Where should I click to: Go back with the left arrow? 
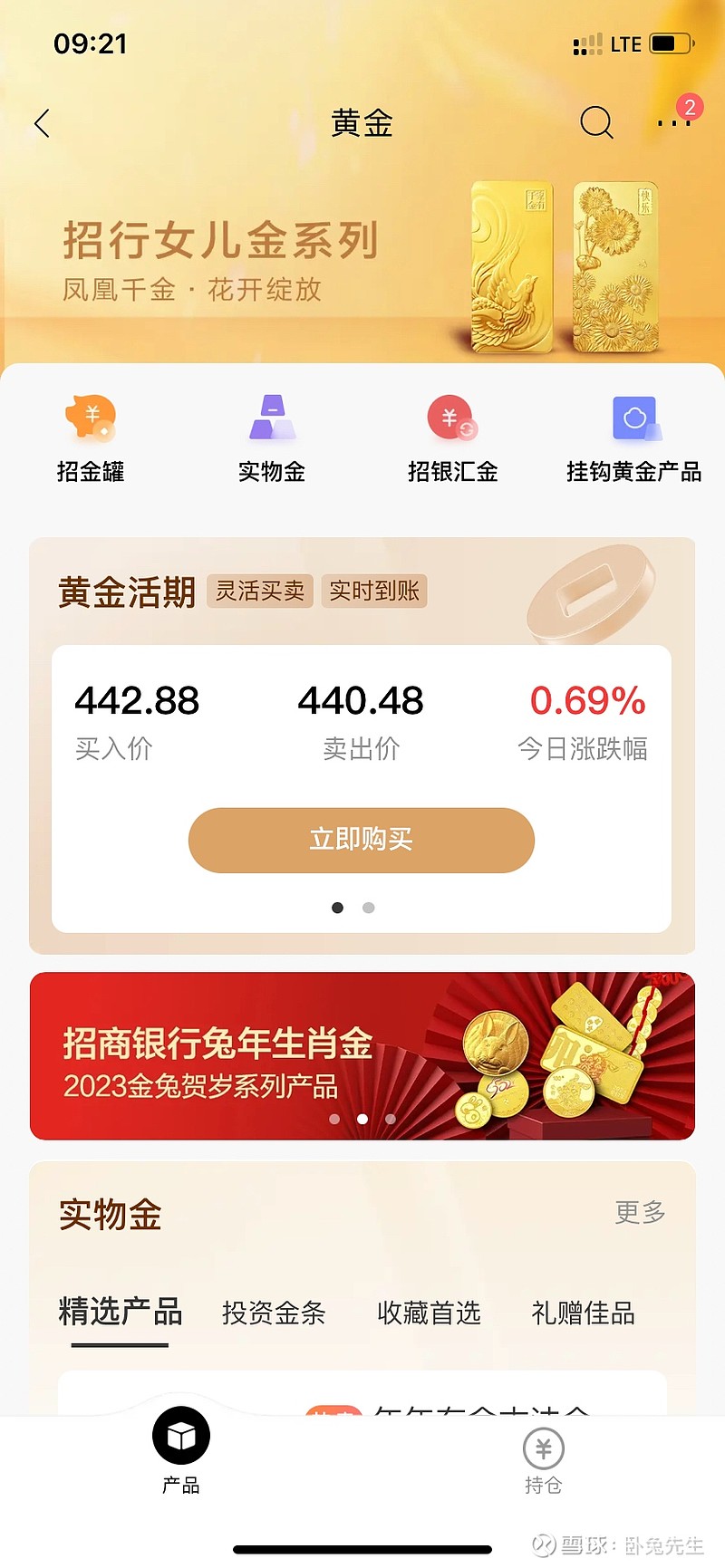click(41, 122)
